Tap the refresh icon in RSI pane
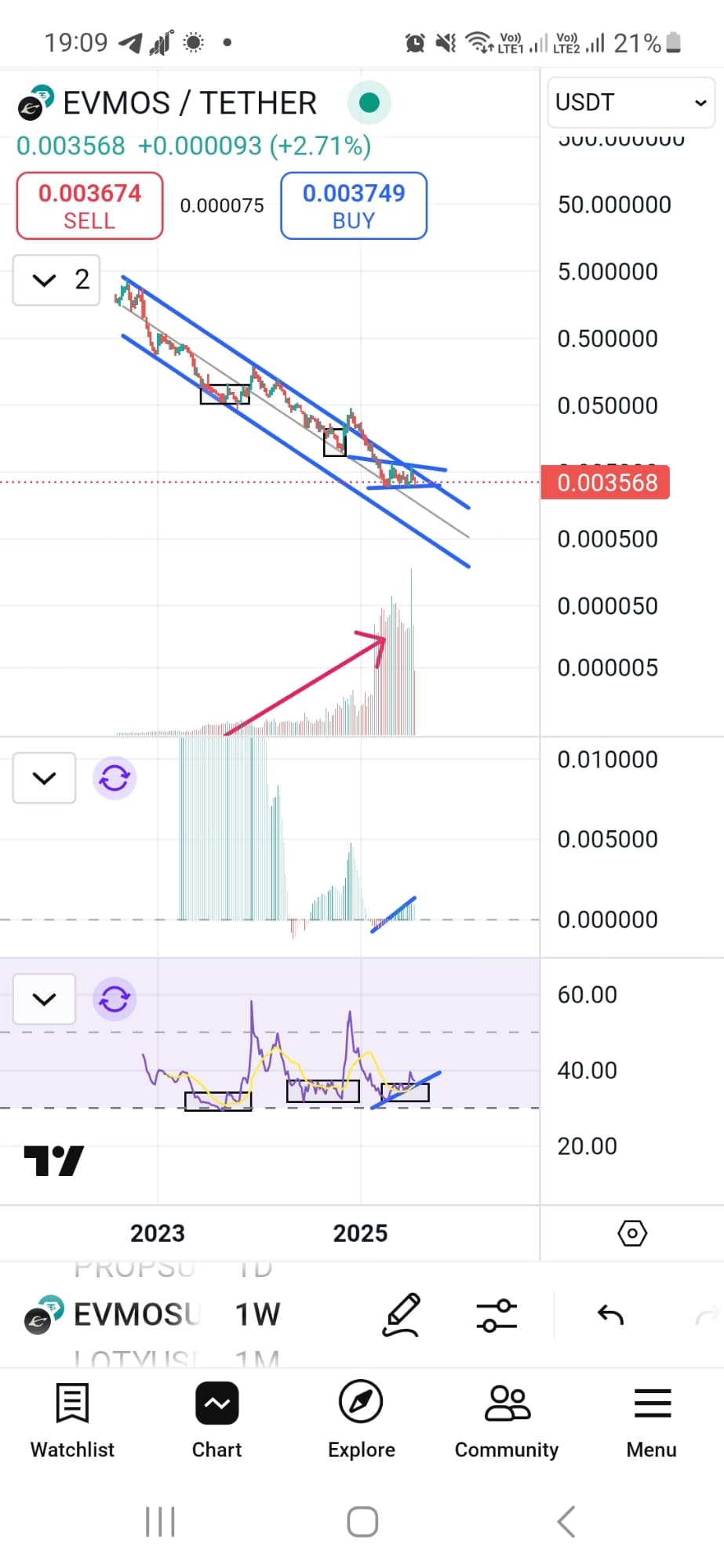This screenshot has width=724, height=1568. click(115, 999)
